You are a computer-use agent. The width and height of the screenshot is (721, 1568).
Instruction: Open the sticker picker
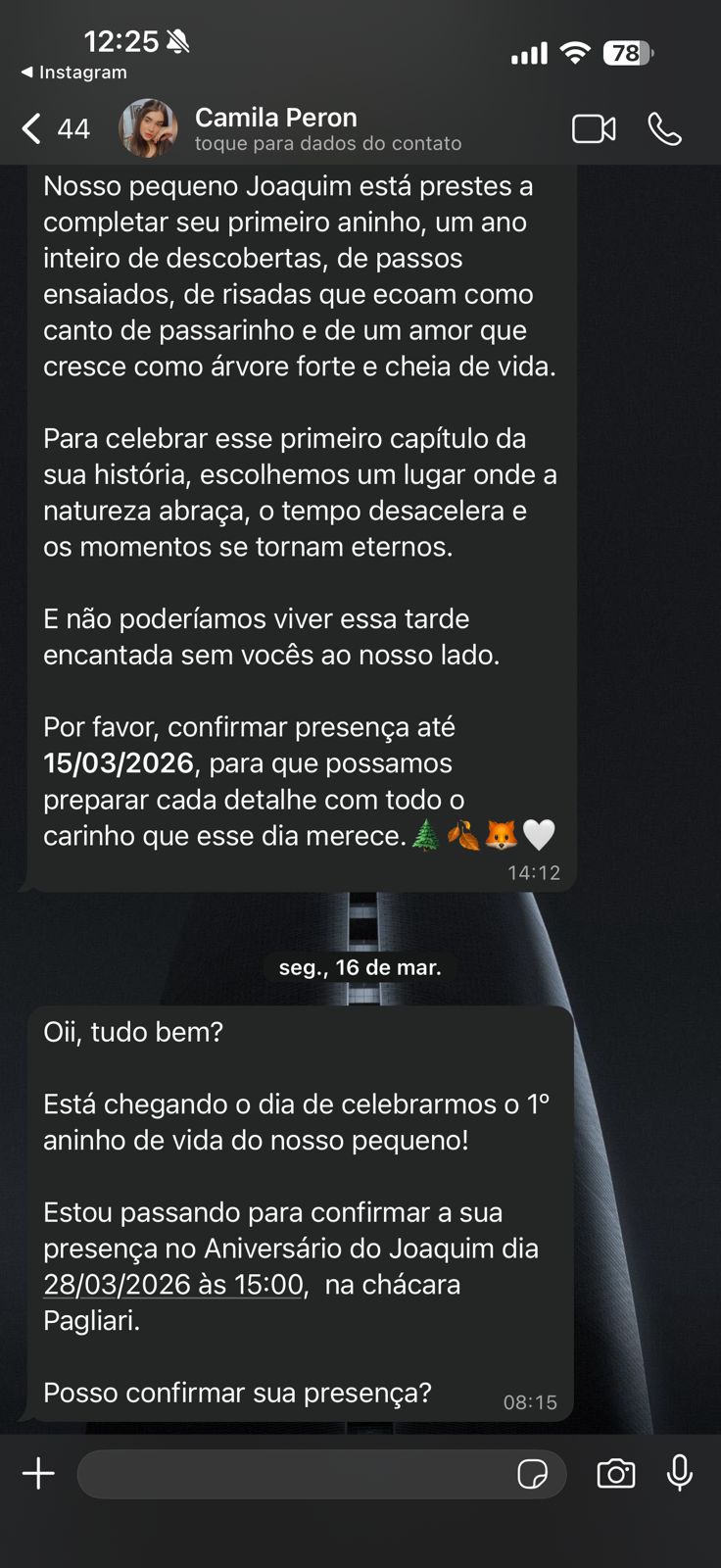point(532,1473)
